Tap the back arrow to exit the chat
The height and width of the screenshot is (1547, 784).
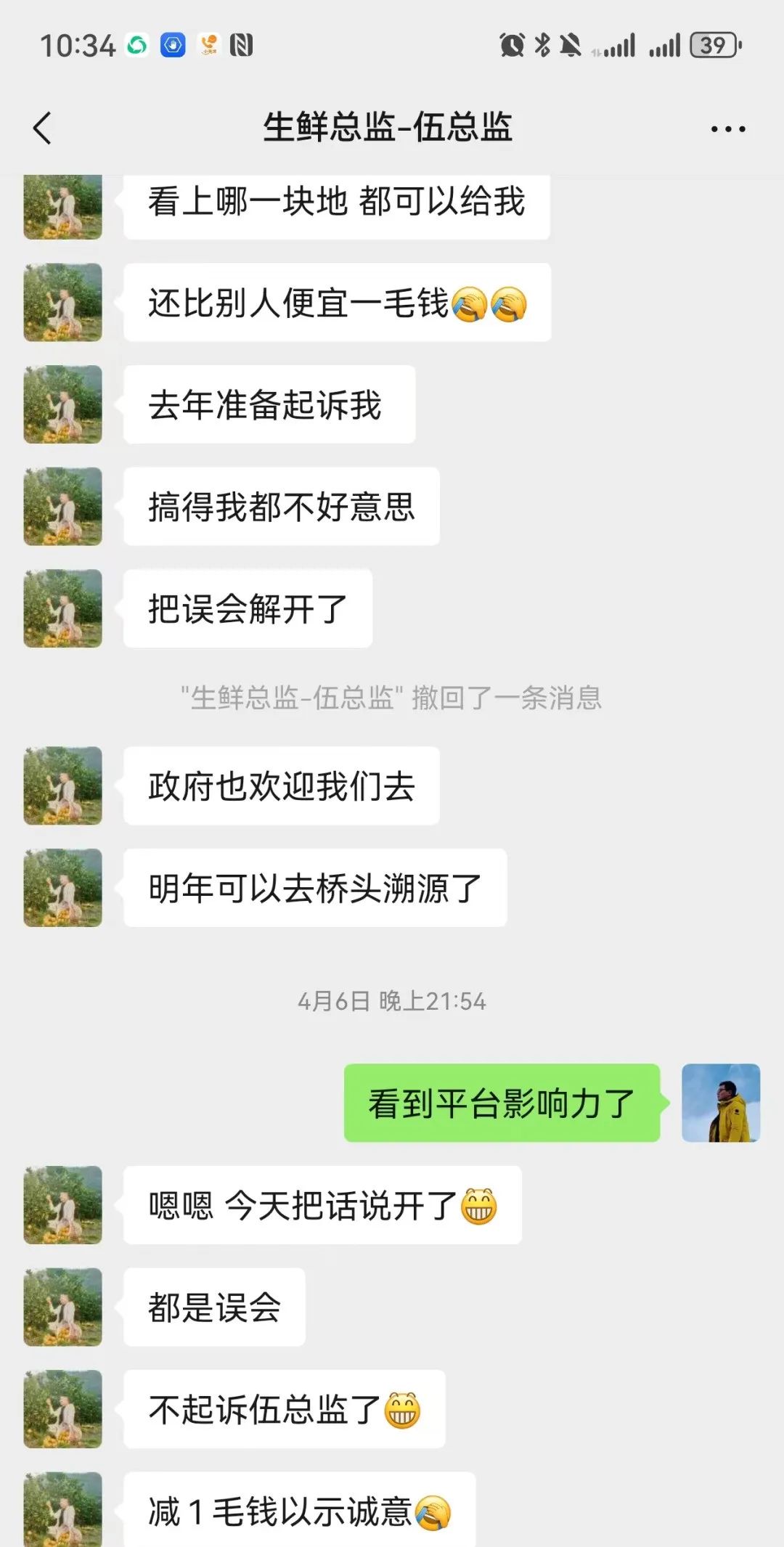click(41, 128)
